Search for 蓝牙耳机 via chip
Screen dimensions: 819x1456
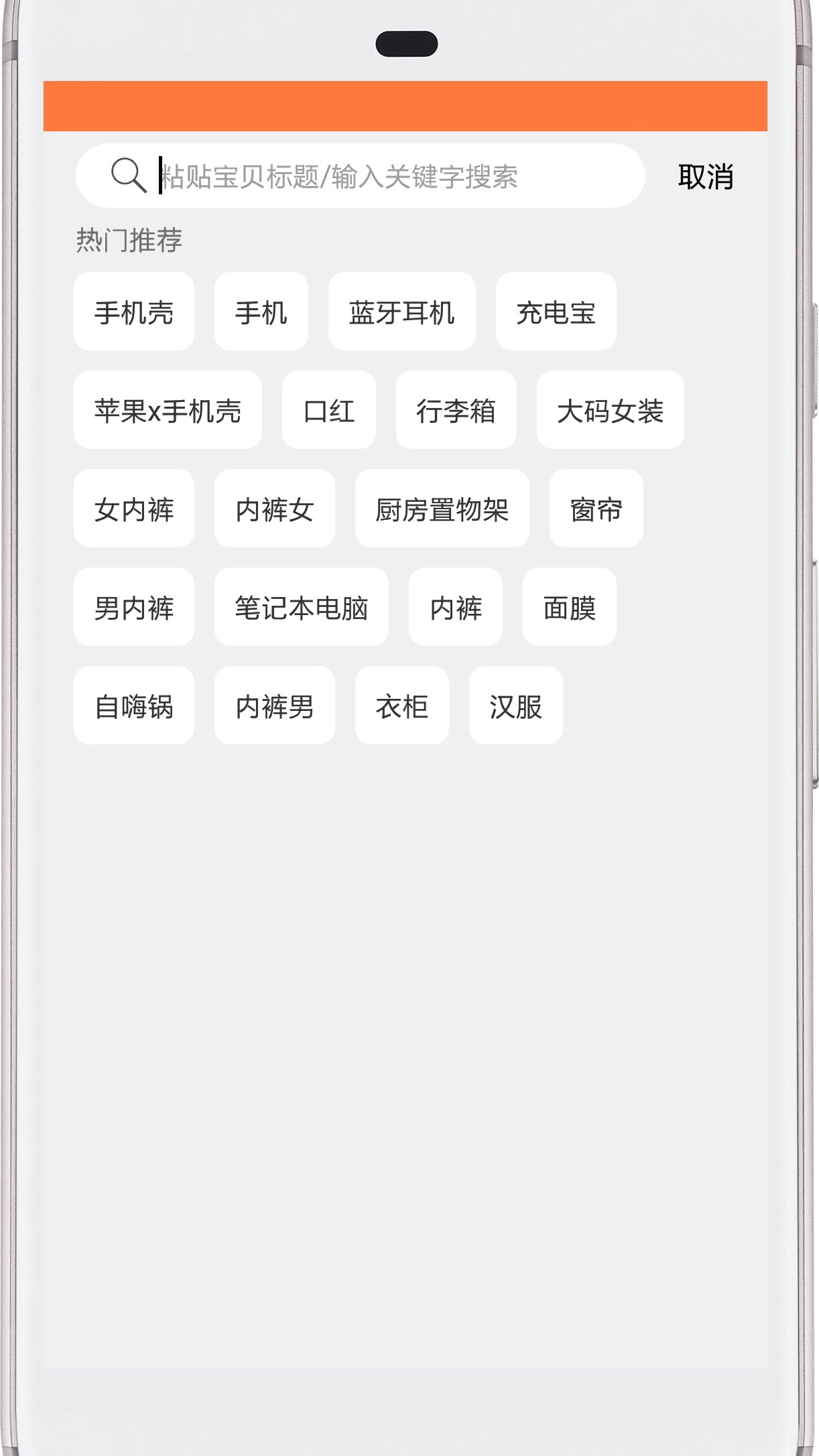click(401, 312)
